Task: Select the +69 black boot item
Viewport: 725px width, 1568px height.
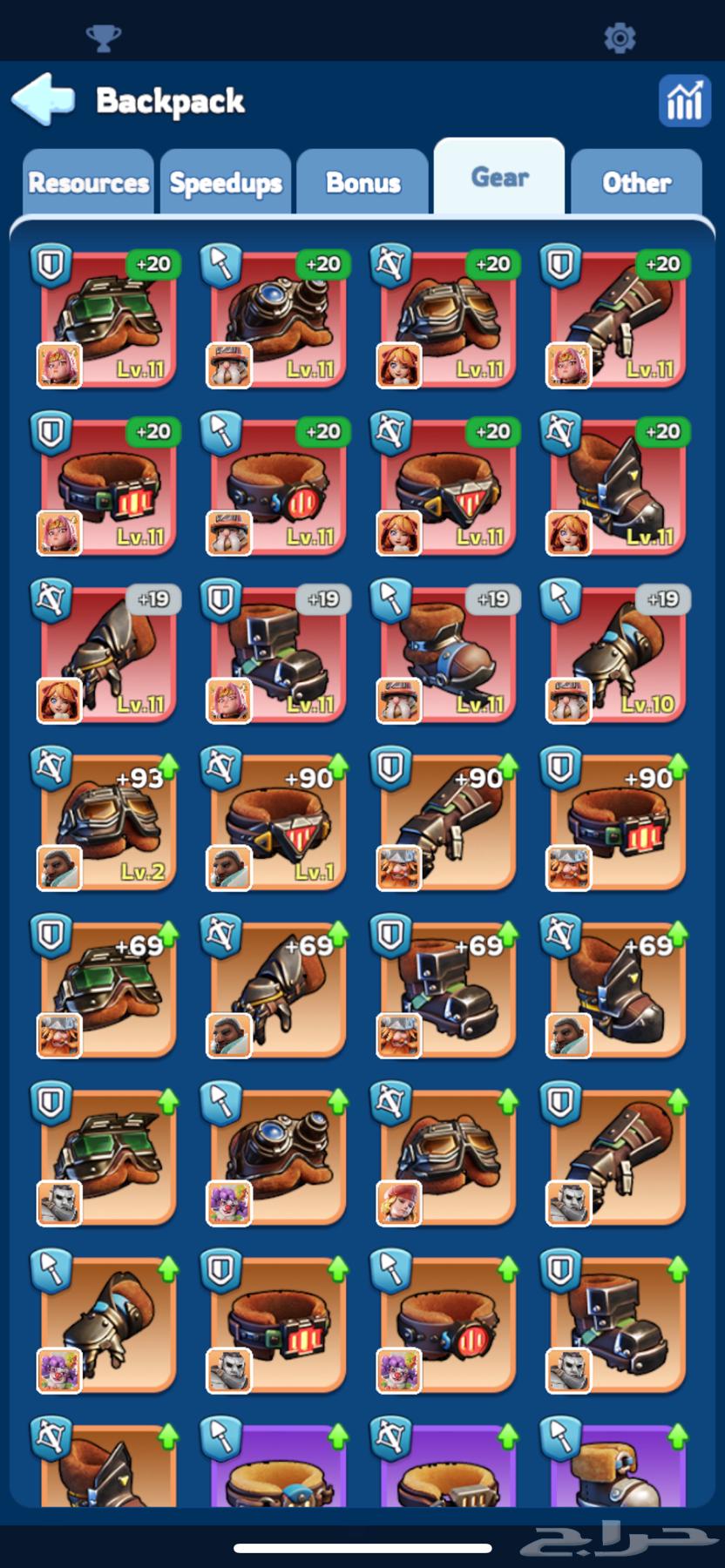Action: tap(447, 989)
